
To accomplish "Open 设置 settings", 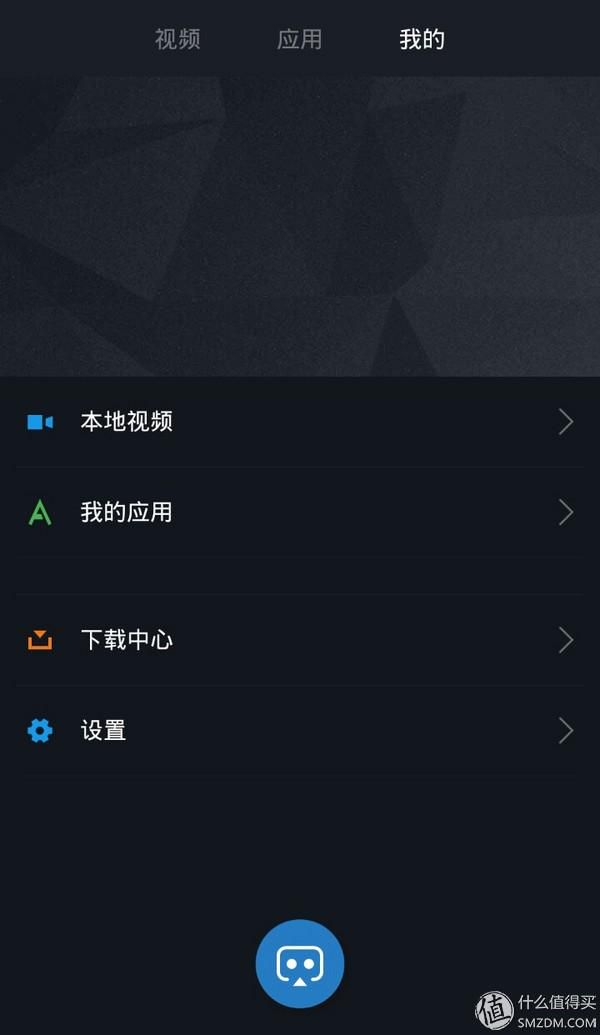I will (x=300, y=731).
